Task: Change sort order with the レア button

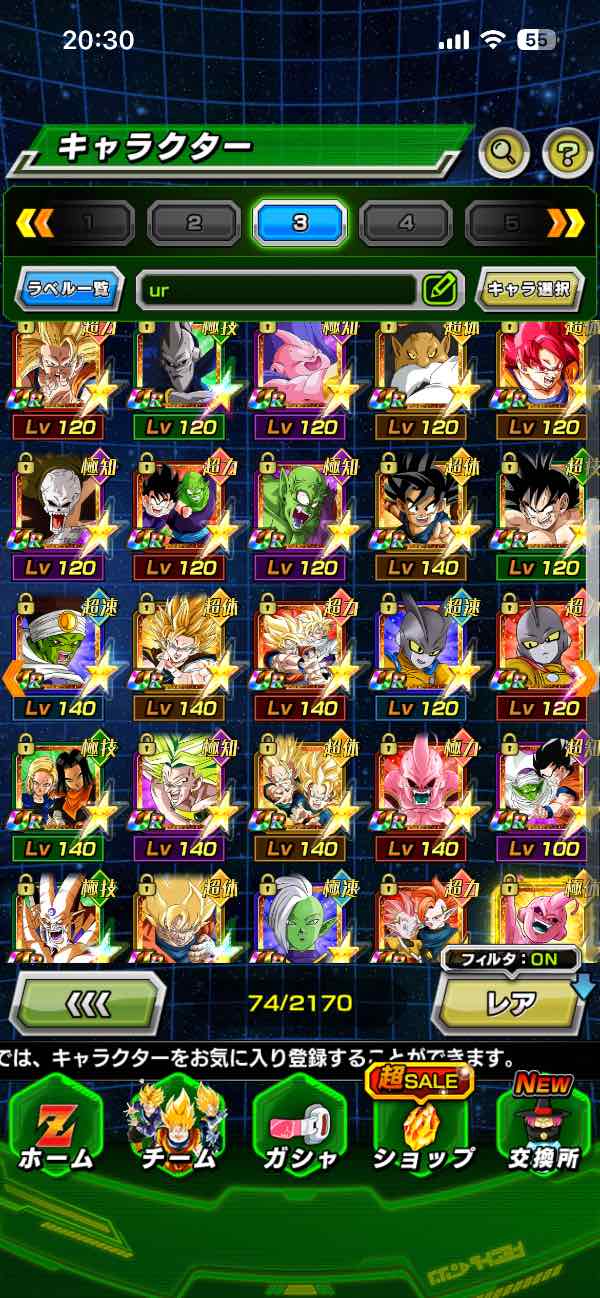Action: pyautogui.click(x=510, y=1003)
